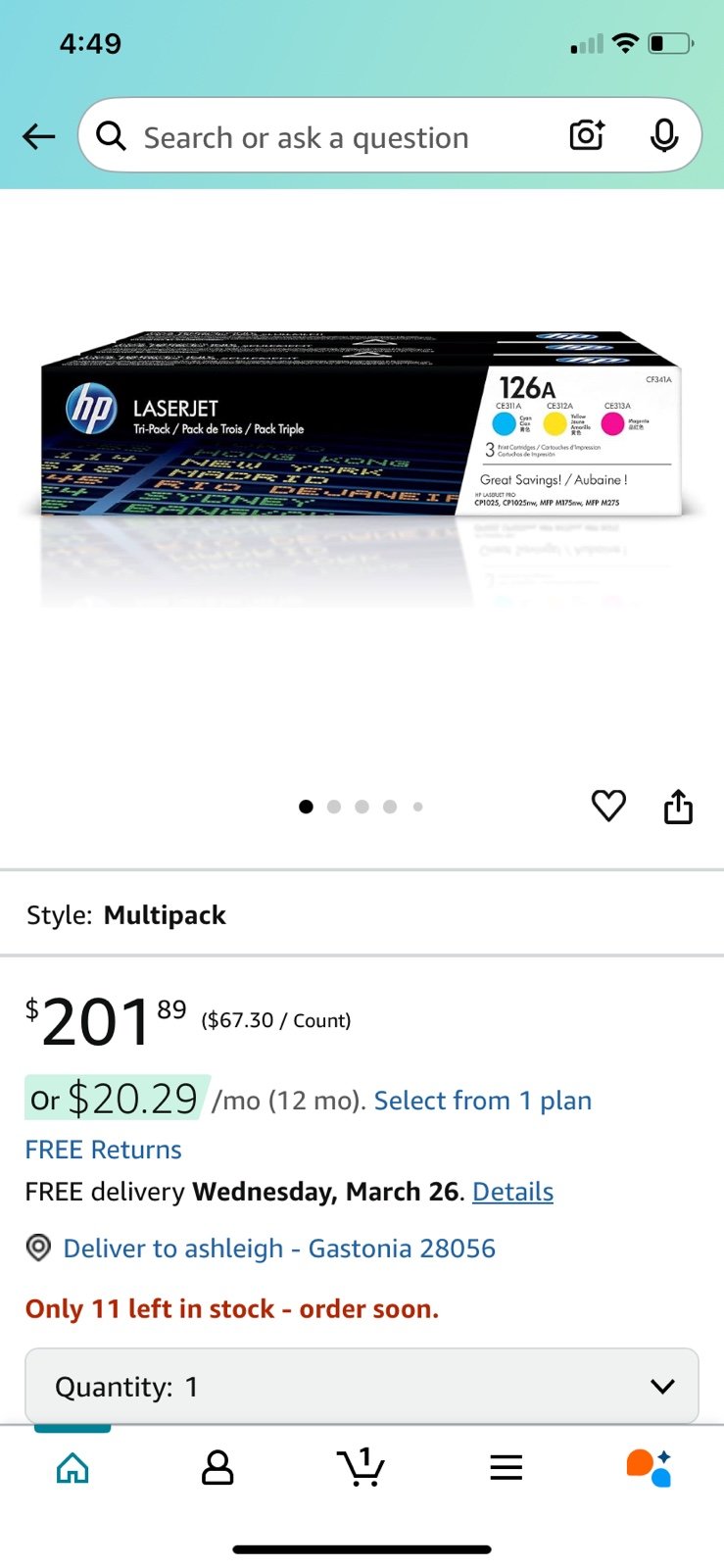Open Select from 1 plan link
The image size is (724, 1568).
[x=483, y=1101]
